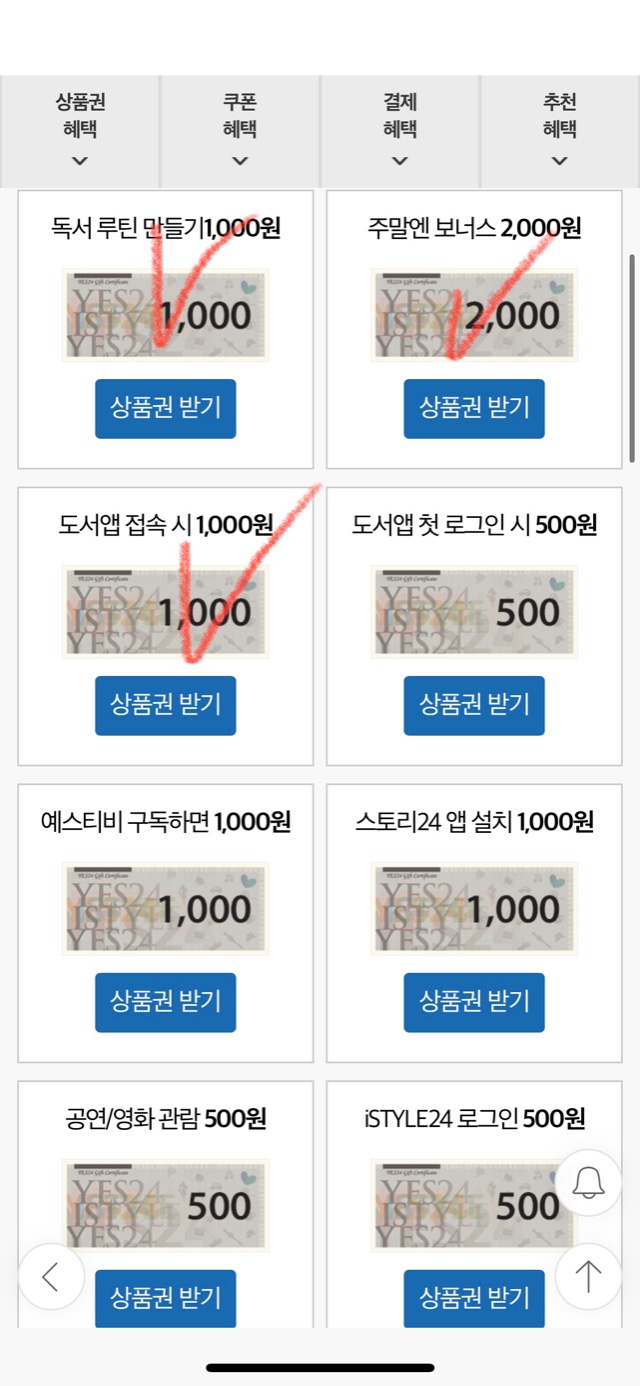The image size is (640, 1386).
Task: Receive the 공연/영화 관람 500원 voucher
Action: tap(165, 1298)
